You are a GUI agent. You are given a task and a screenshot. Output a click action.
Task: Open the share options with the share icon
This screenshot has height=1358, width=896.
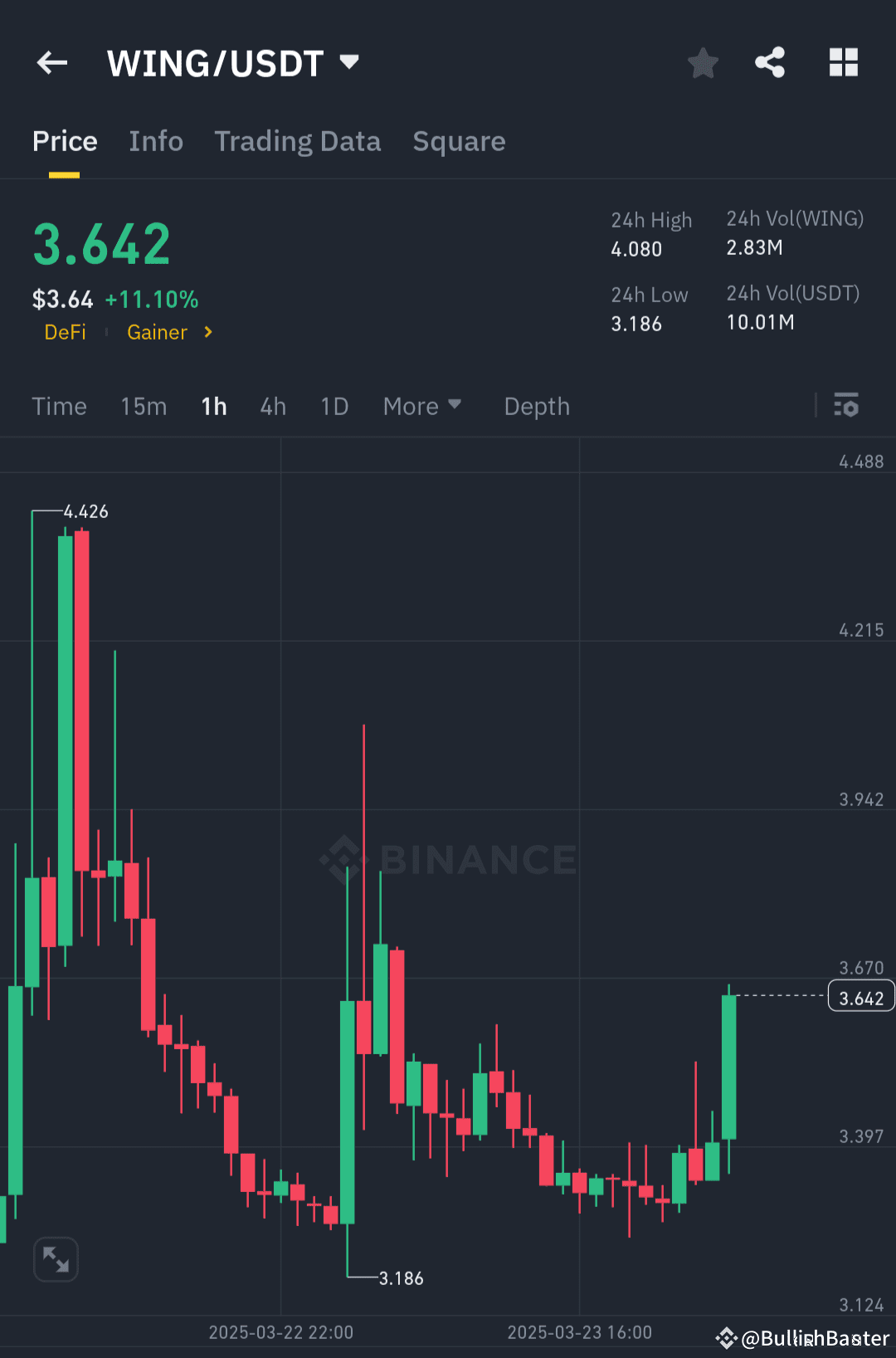770,62
